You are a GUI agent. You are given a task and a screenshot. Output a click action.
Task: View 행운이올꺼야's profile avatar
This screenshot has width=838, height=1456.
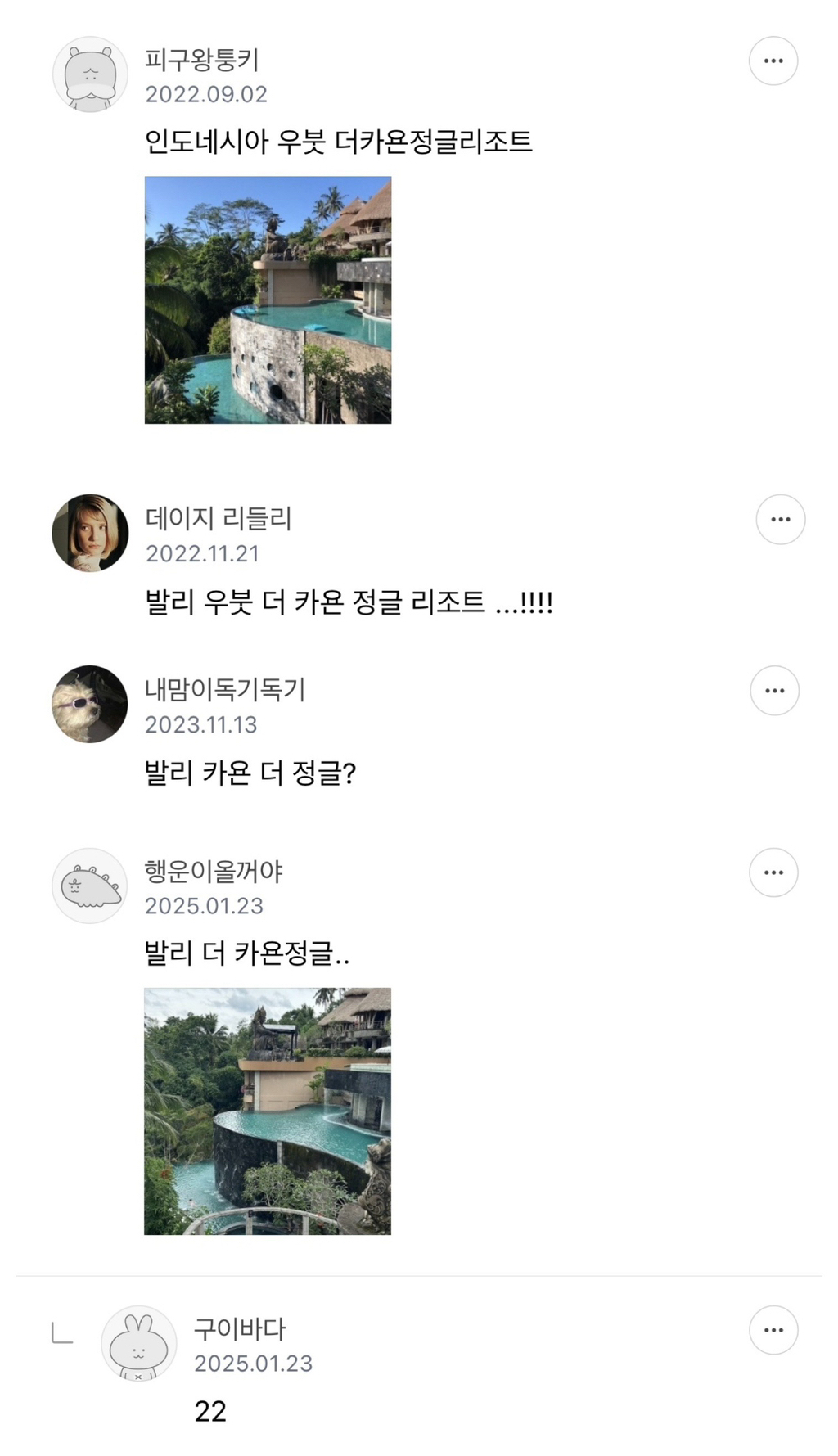click(90, 886)
